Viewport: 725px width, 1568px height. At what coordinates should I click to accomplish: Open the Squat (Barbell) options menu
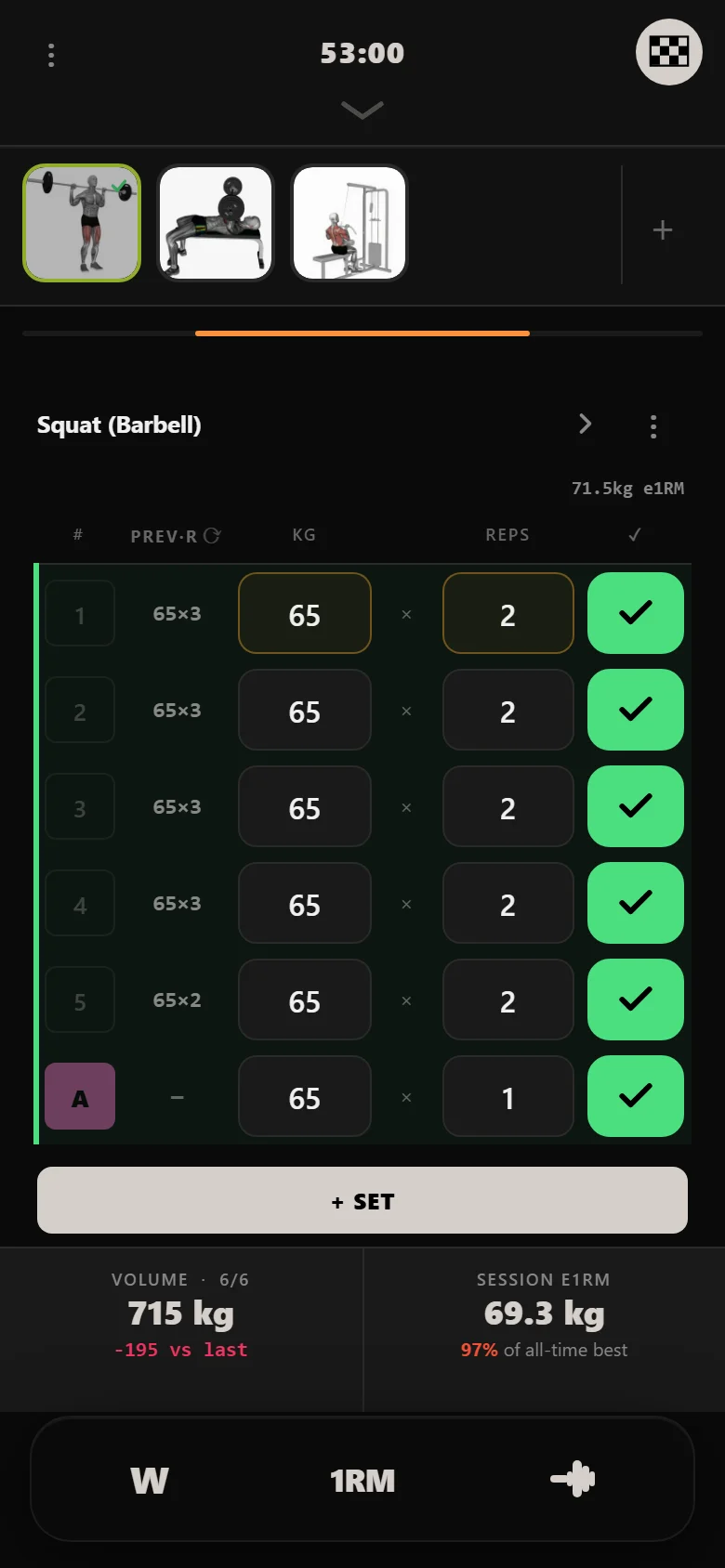[x=653, y=426]
